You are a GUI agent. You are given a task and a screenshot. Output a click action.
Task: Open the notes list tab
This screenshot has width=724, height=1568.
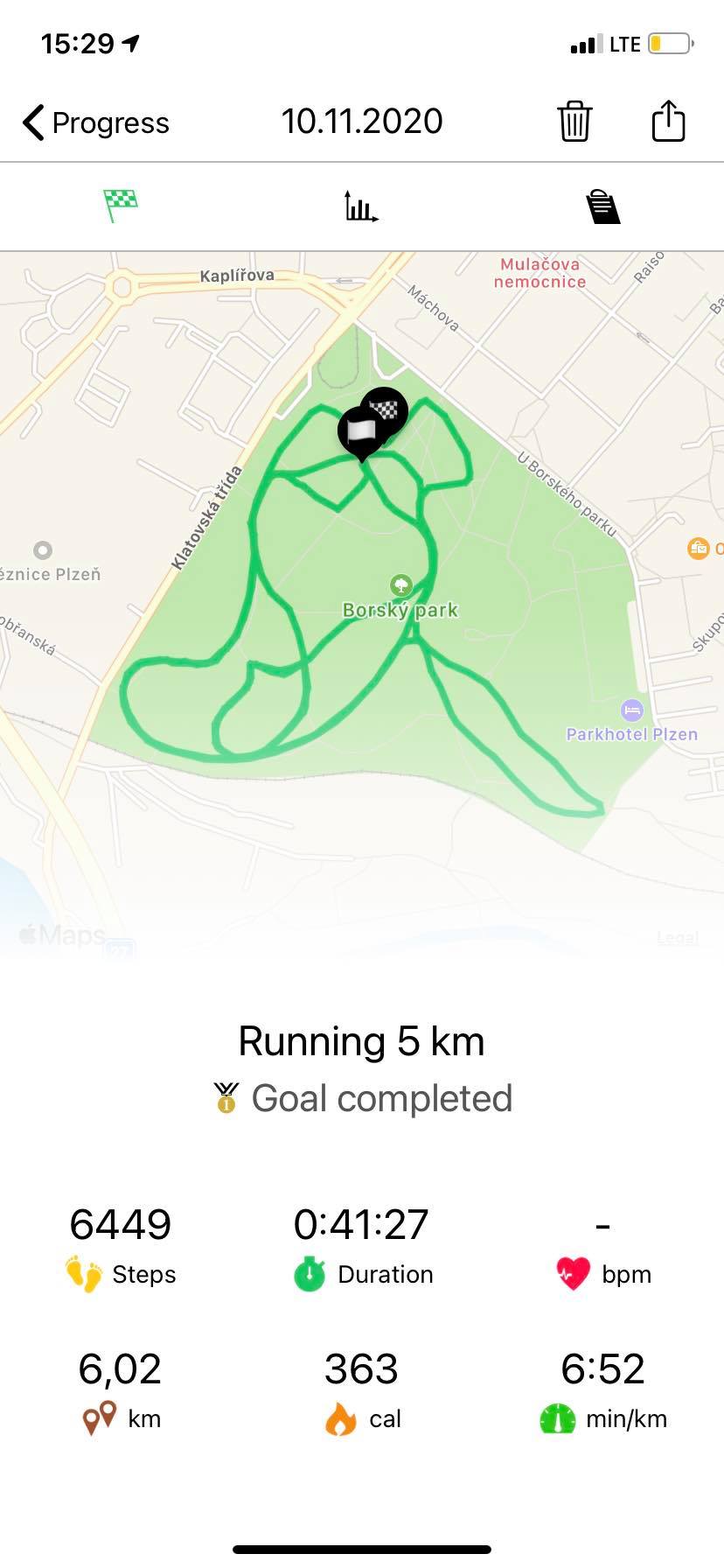tap(602, 207)
